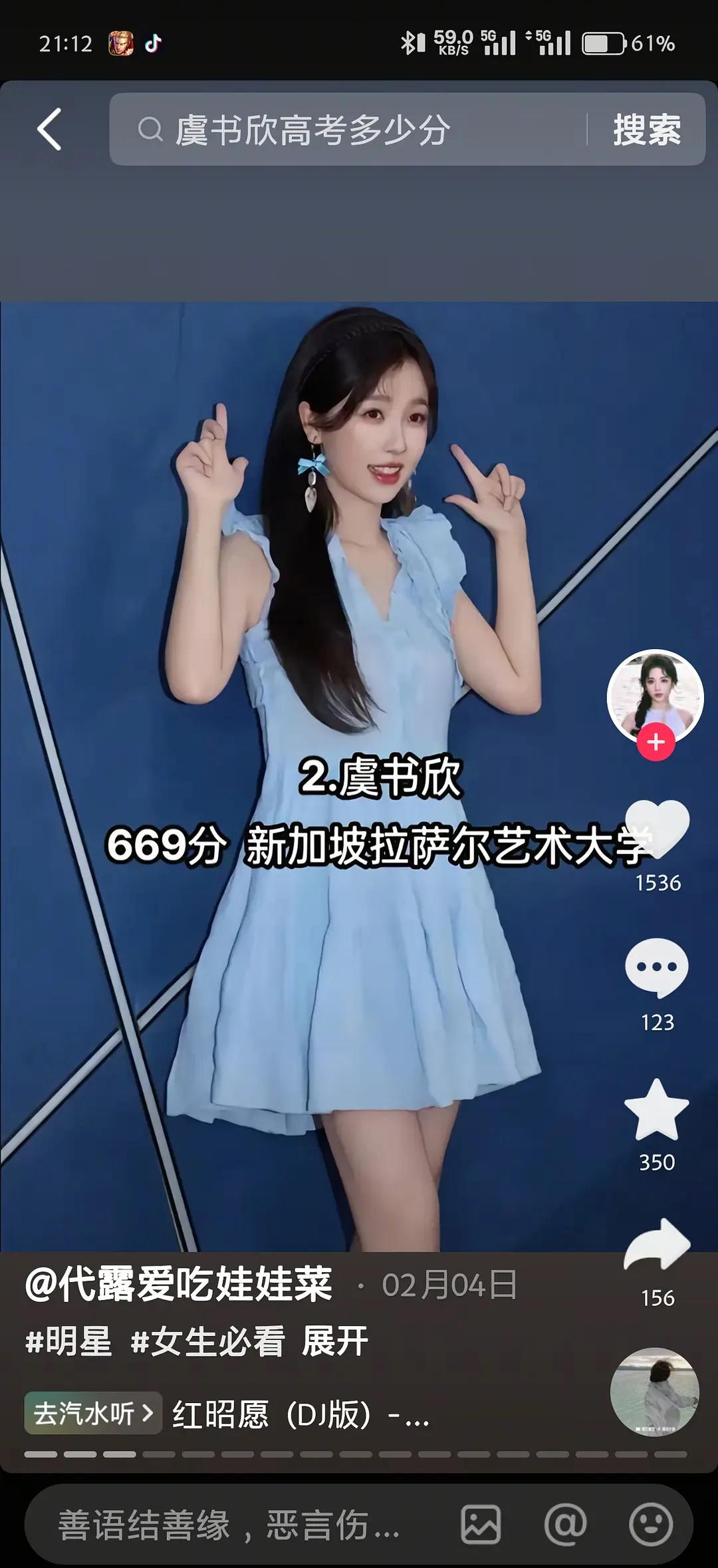The width and height of the screenshot is (718, 1568).
Task: Open the emoji picker in comment bar
Action: pyautogui.click(x=651, y=1525)
